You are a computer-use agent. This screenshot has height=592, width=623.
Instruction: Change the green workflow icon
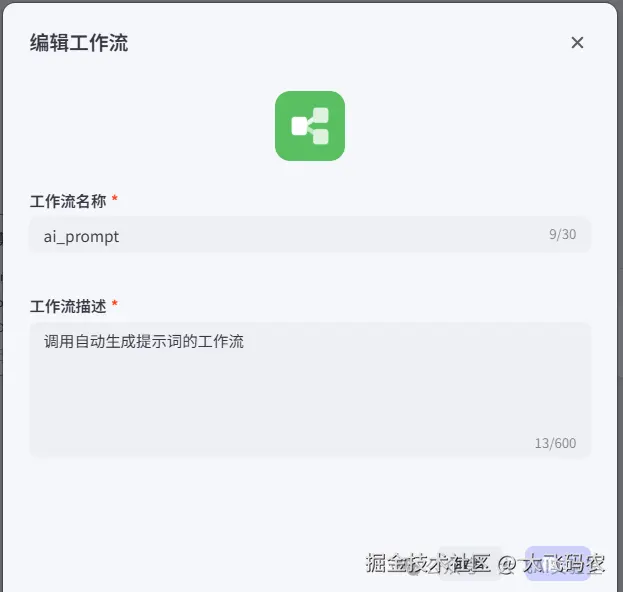[x=310, y=126]
